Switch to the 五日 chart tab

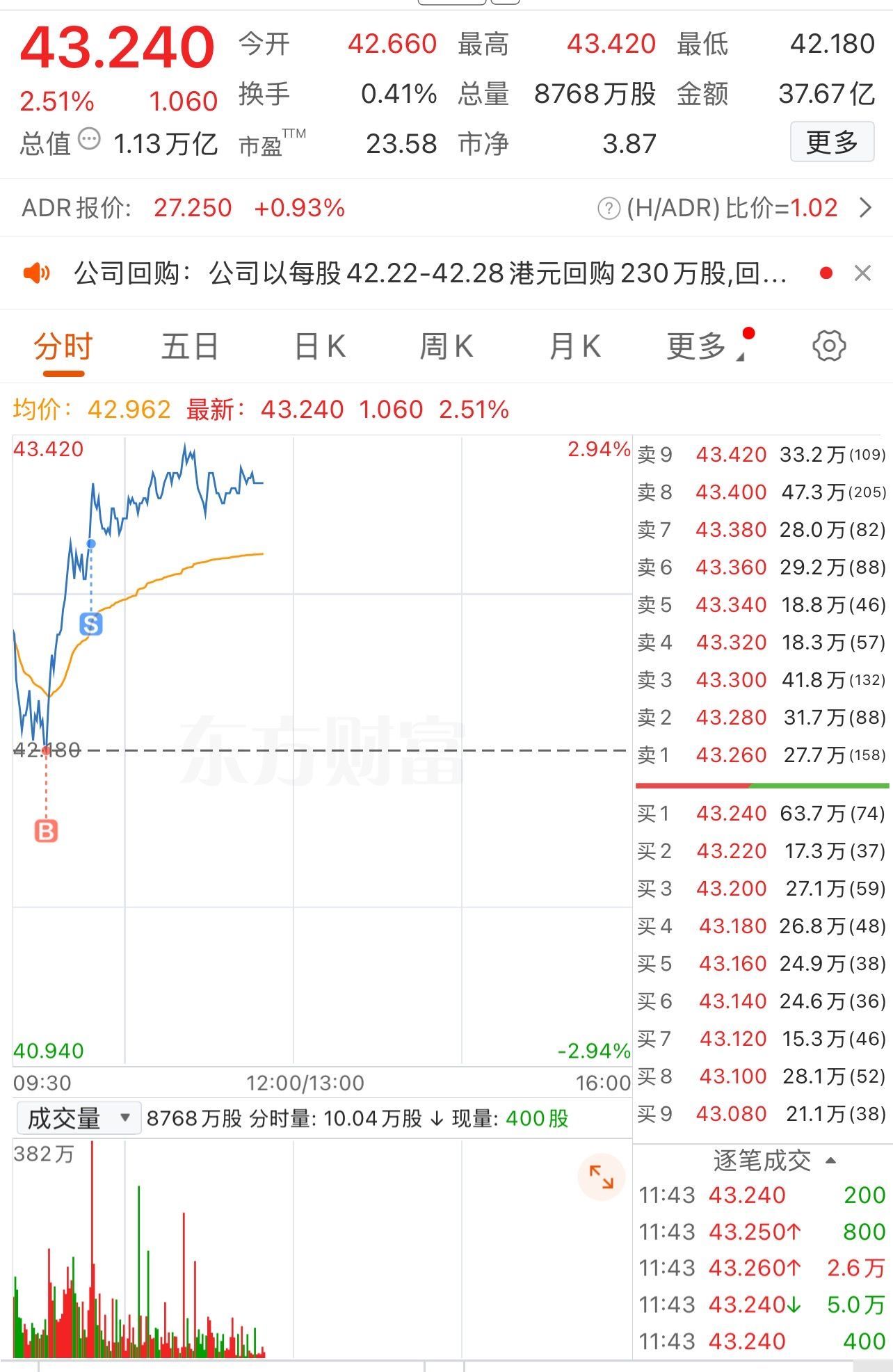[x=190, y=347]
